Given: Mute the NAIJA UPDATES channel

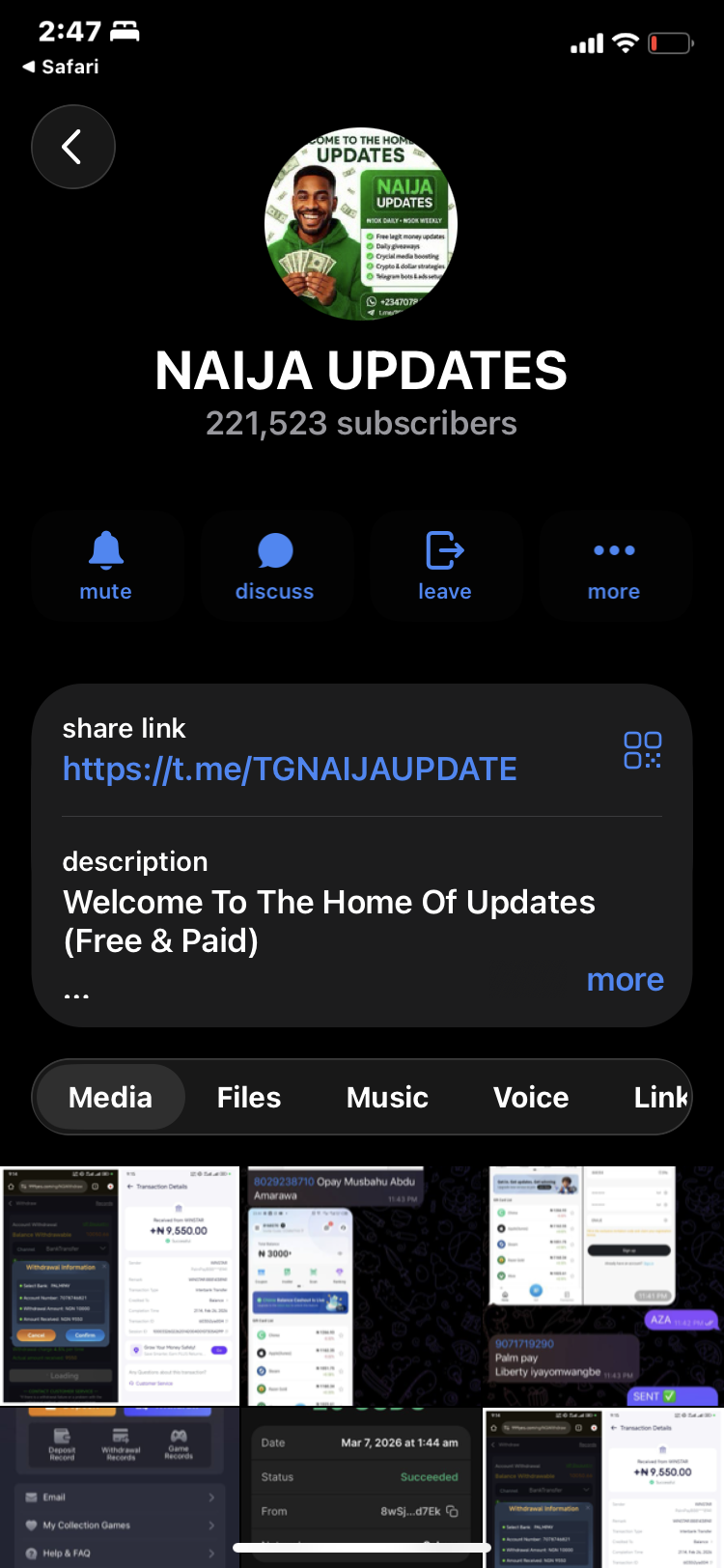Looking at the screenshot, I should tap(106, 566).
